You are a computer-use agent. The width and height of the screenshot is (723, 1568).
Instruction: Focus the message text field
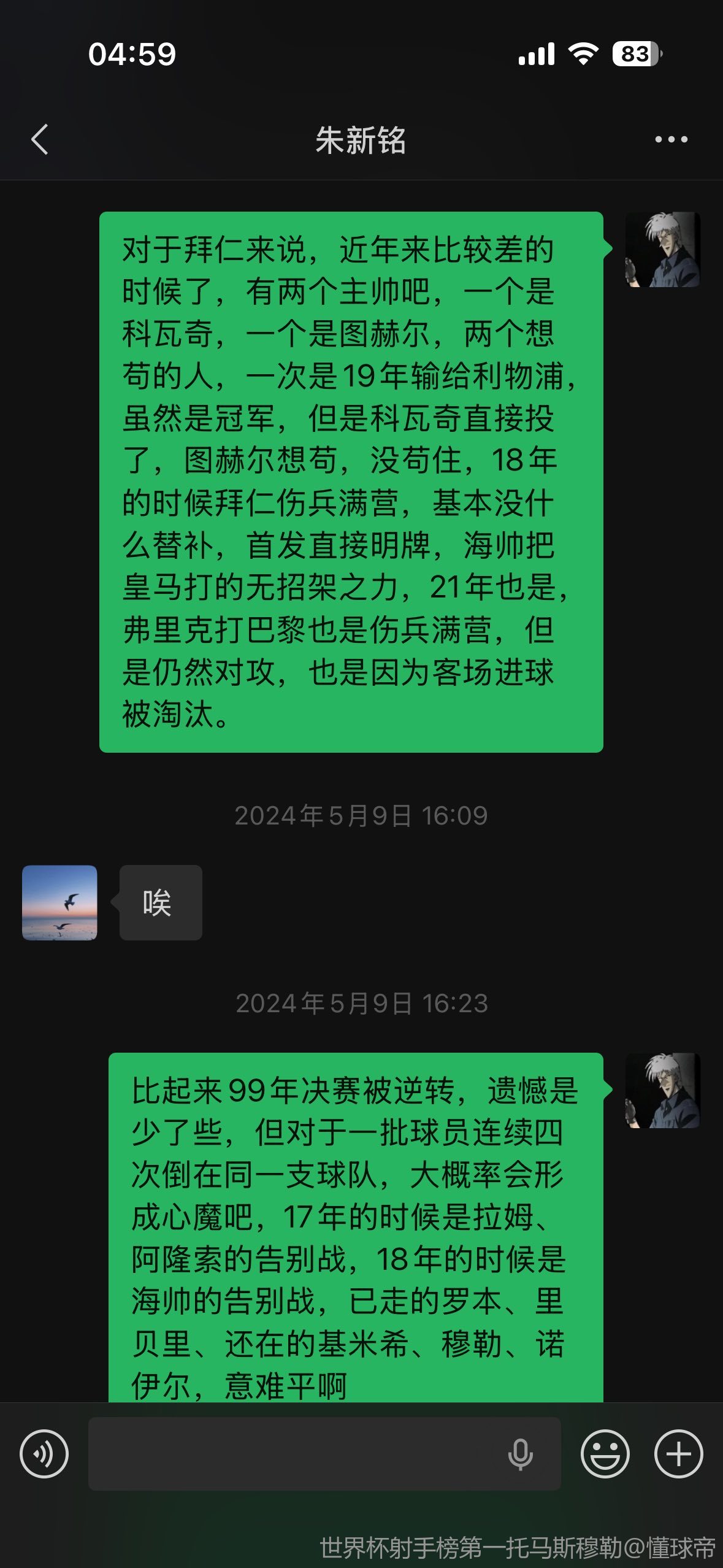(x=294, y=1453)
